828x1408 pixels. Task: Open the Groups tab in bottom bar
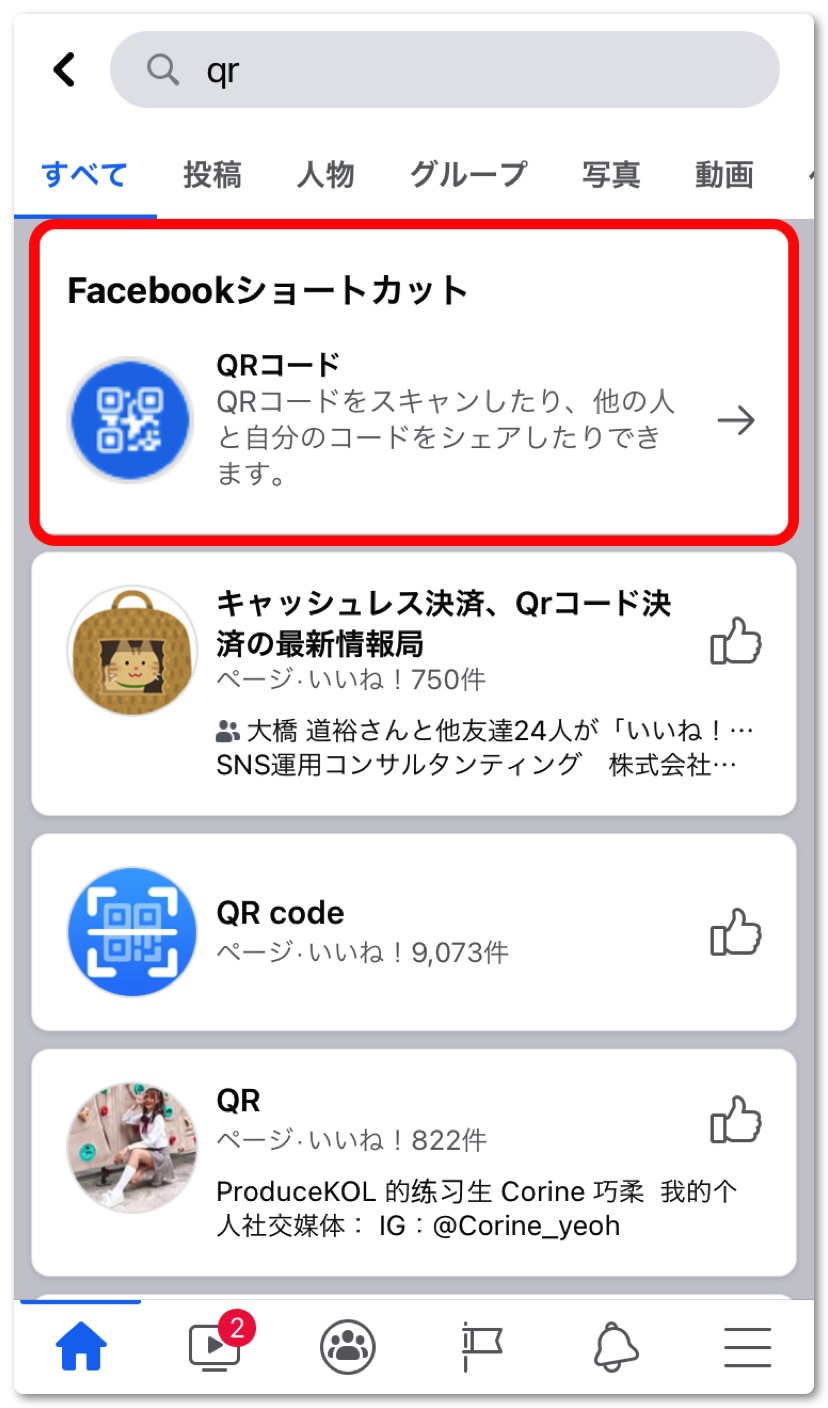coord(348,1347)
